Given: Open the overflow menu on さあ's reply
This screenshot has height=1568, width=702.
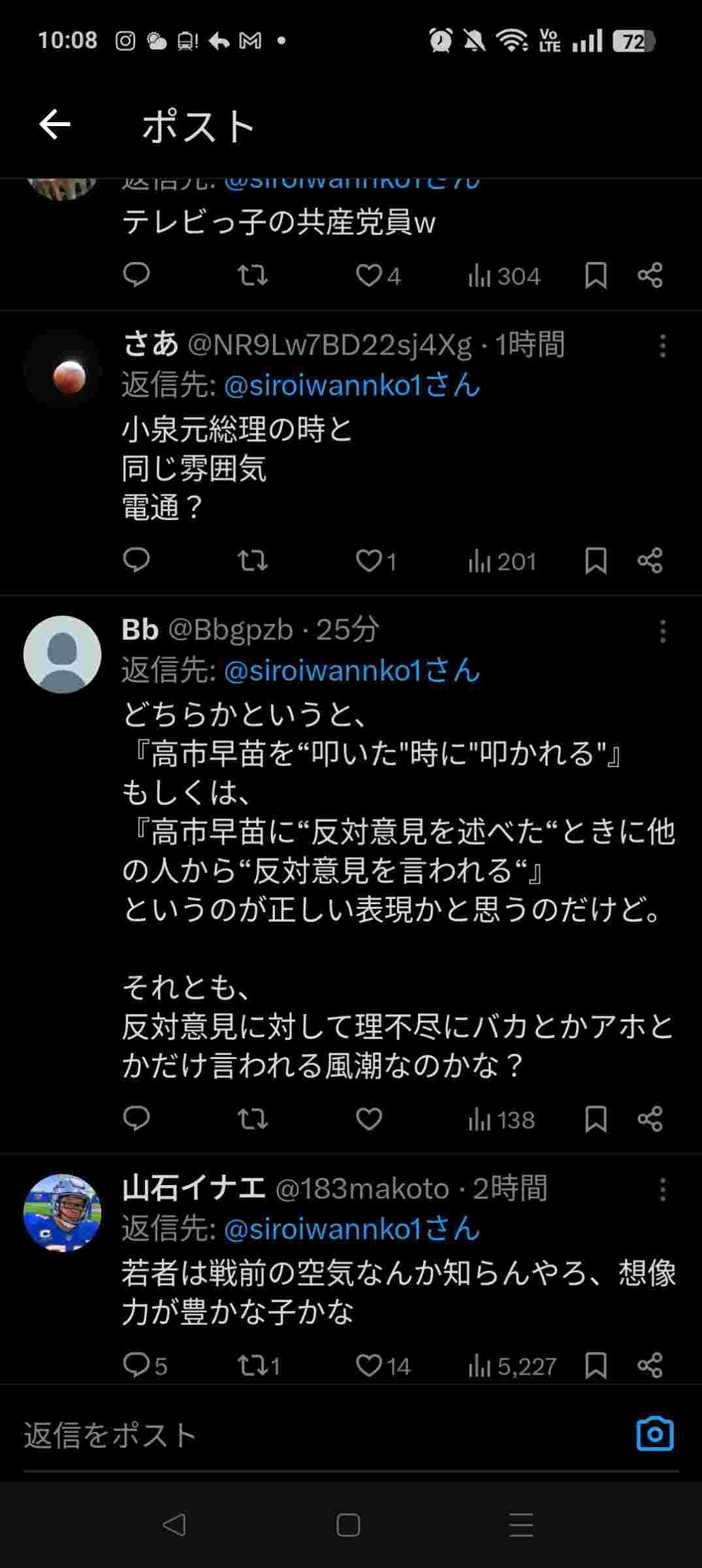Looking at the screenshot, I should 662,346.
